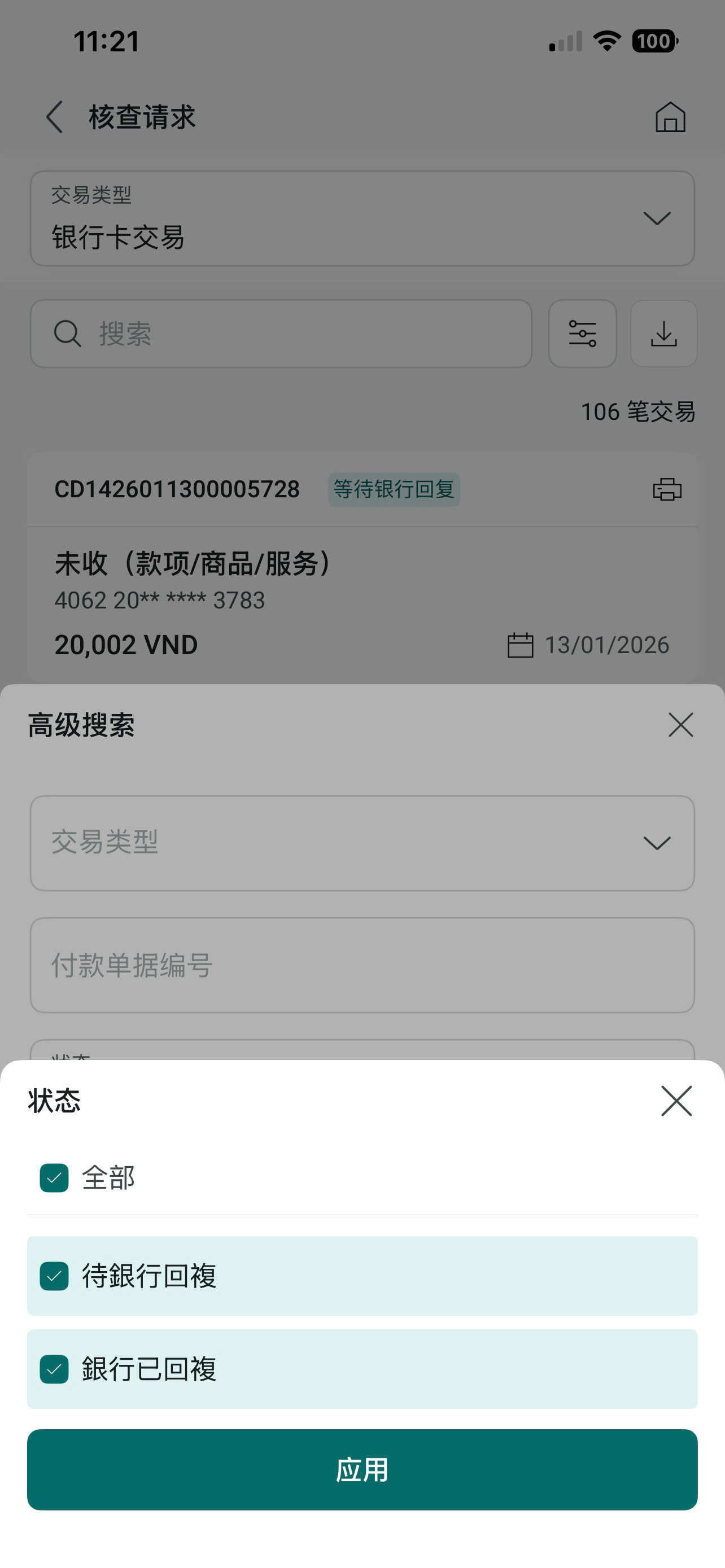Uncheck the 待銀行回複 status option
Image resolution: width=725 pixels, height=1568 pixels.
point(54,1276)
